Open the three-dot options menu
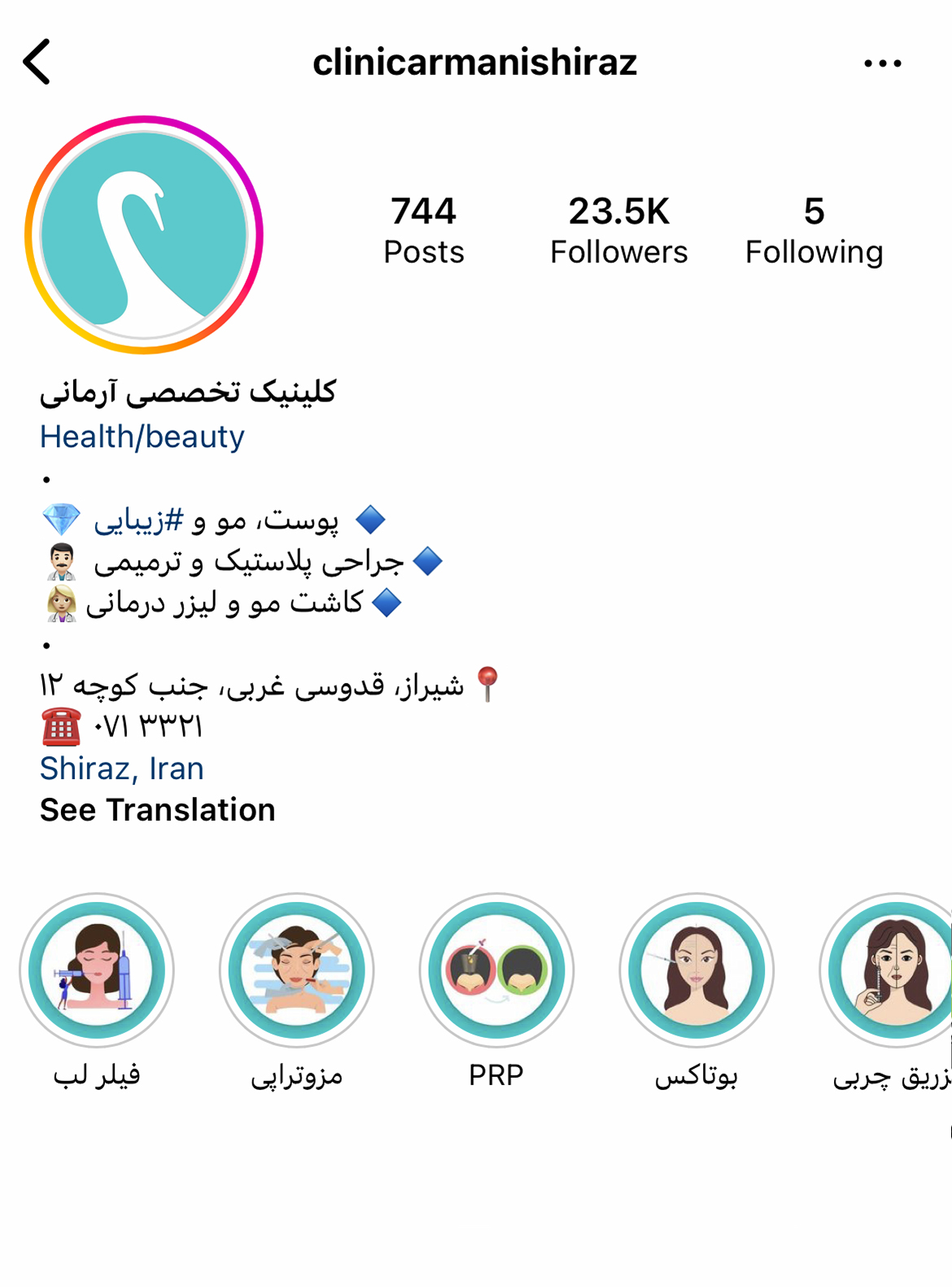The width and height of the screenshot is (952, 1287). (x=882, y=63)
